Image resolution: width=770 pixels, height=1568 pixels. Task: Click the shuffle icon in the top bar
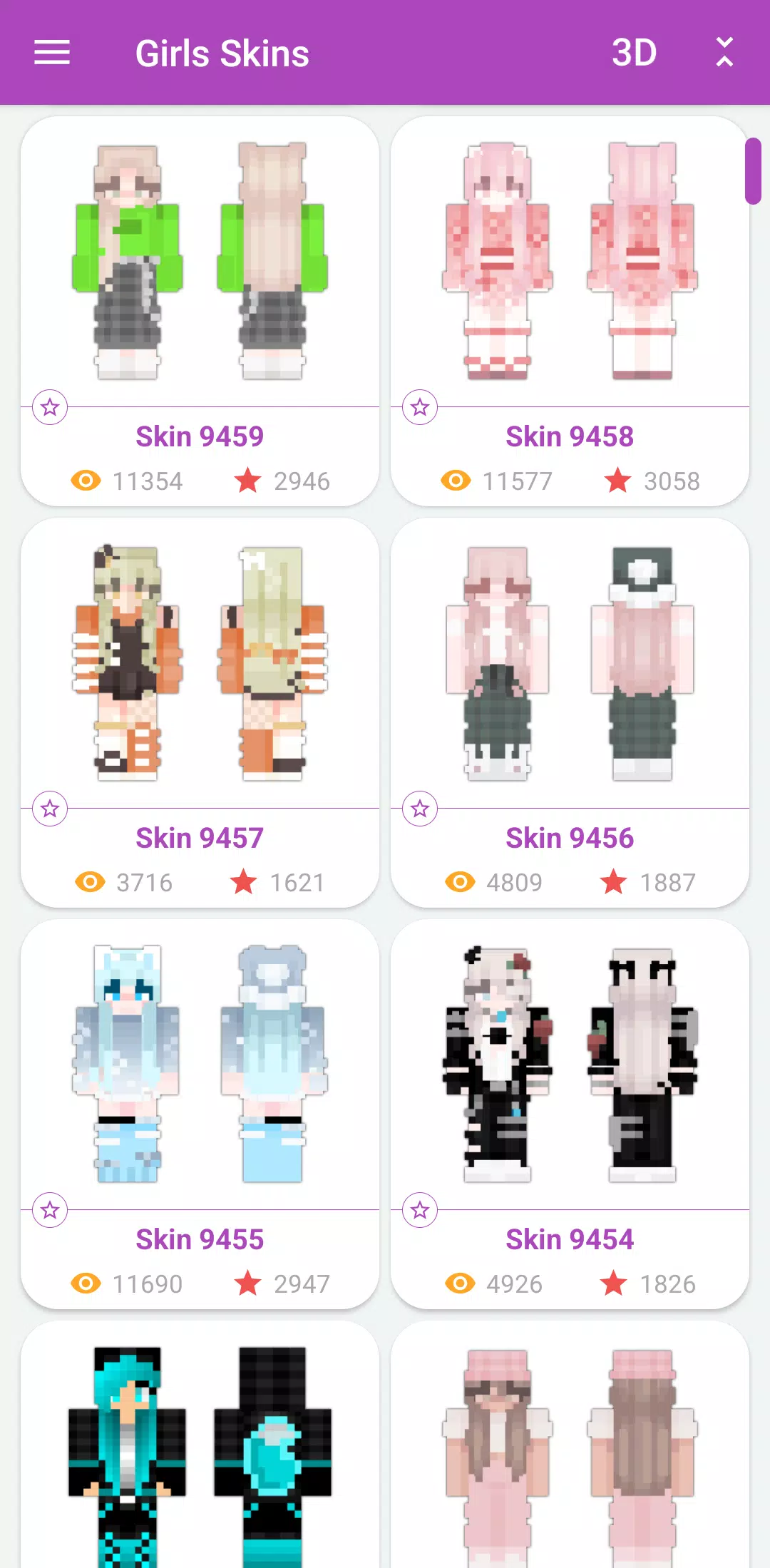[x=724, y=53]
